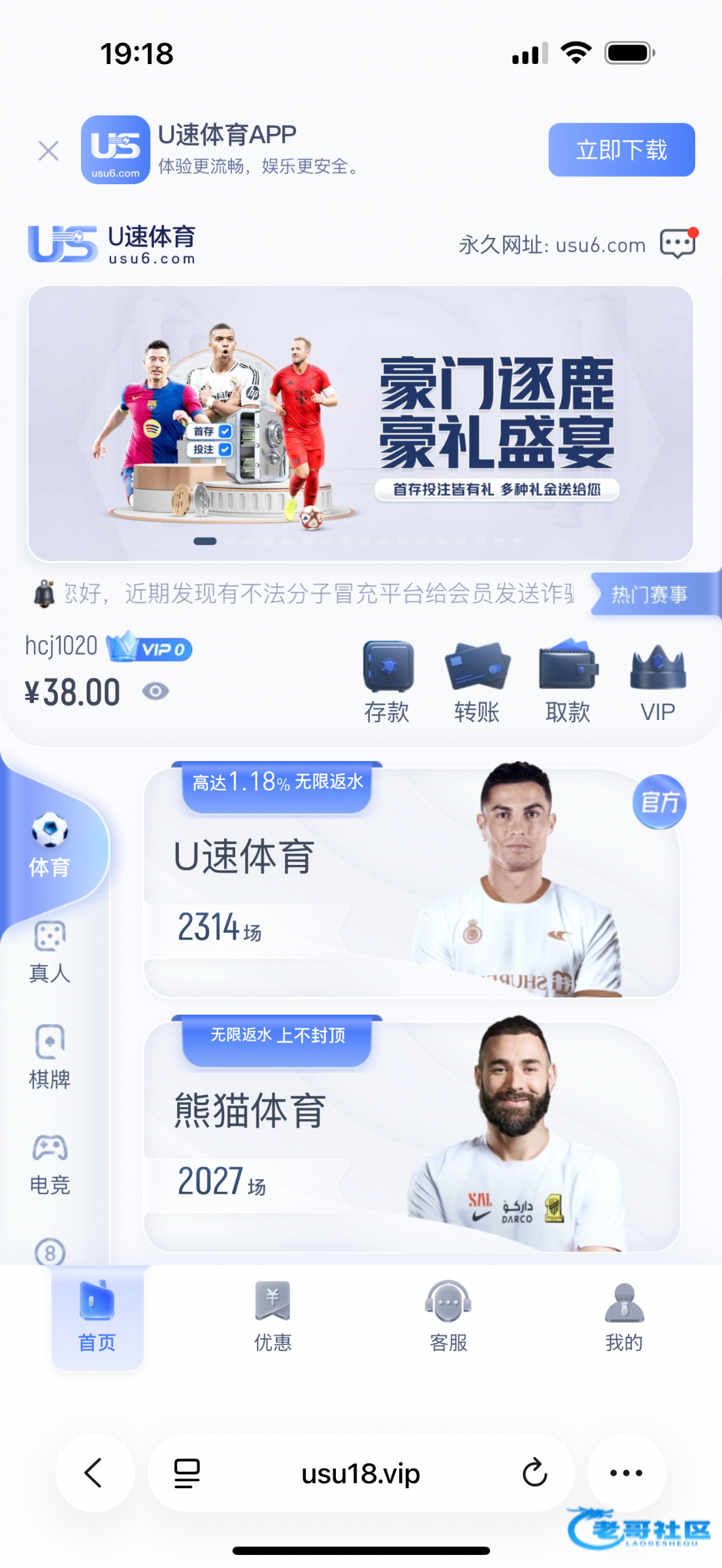Screen dimensions: 722x1568
Task: Dismiss the U速体育APP download banner
Action: click(x=48, y=151)
